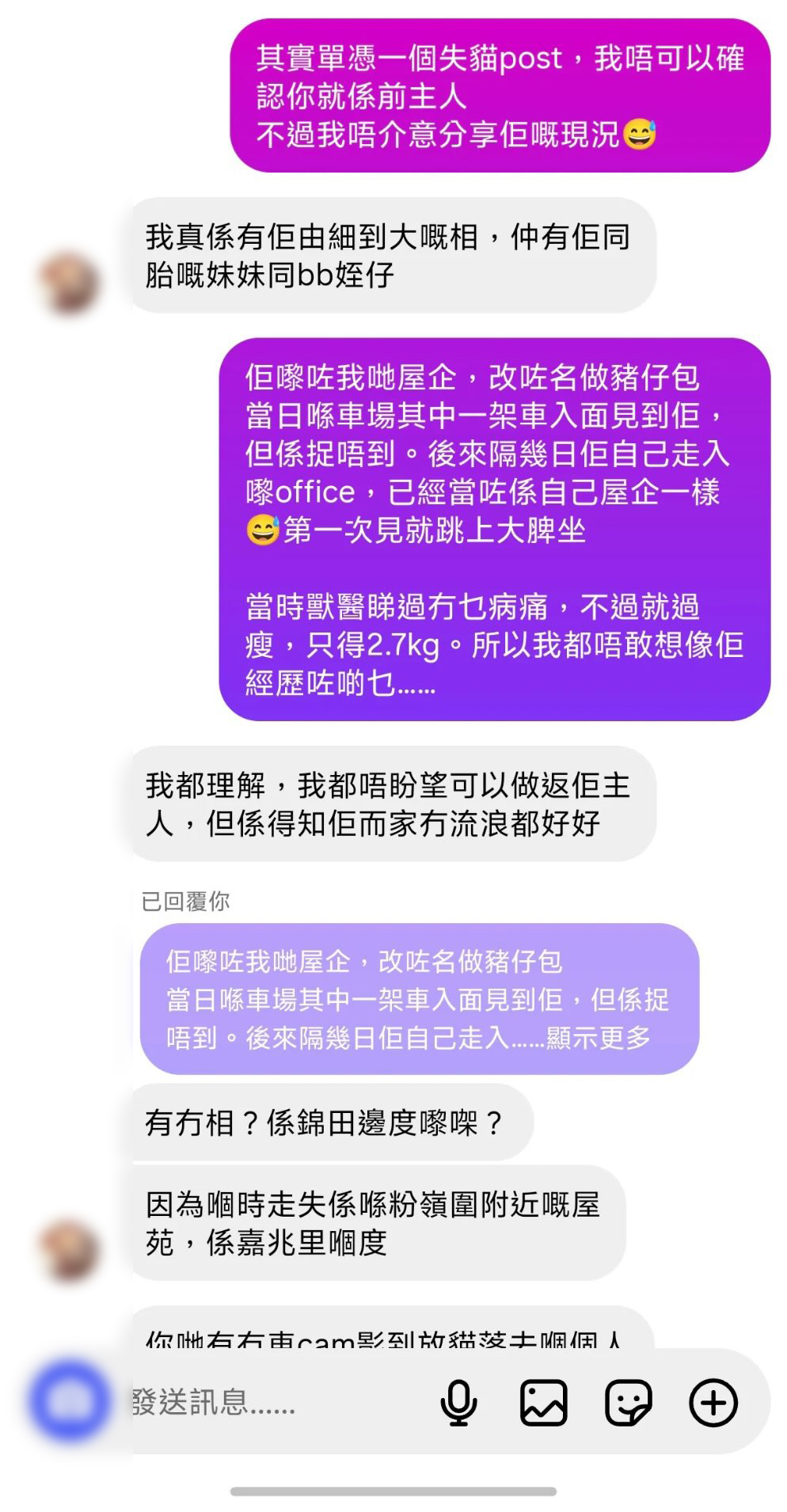Open sender's avatar beside 同胎嘅妹妹 message
This screenshot has height=1512, width=787.
[x=70, y=283]
